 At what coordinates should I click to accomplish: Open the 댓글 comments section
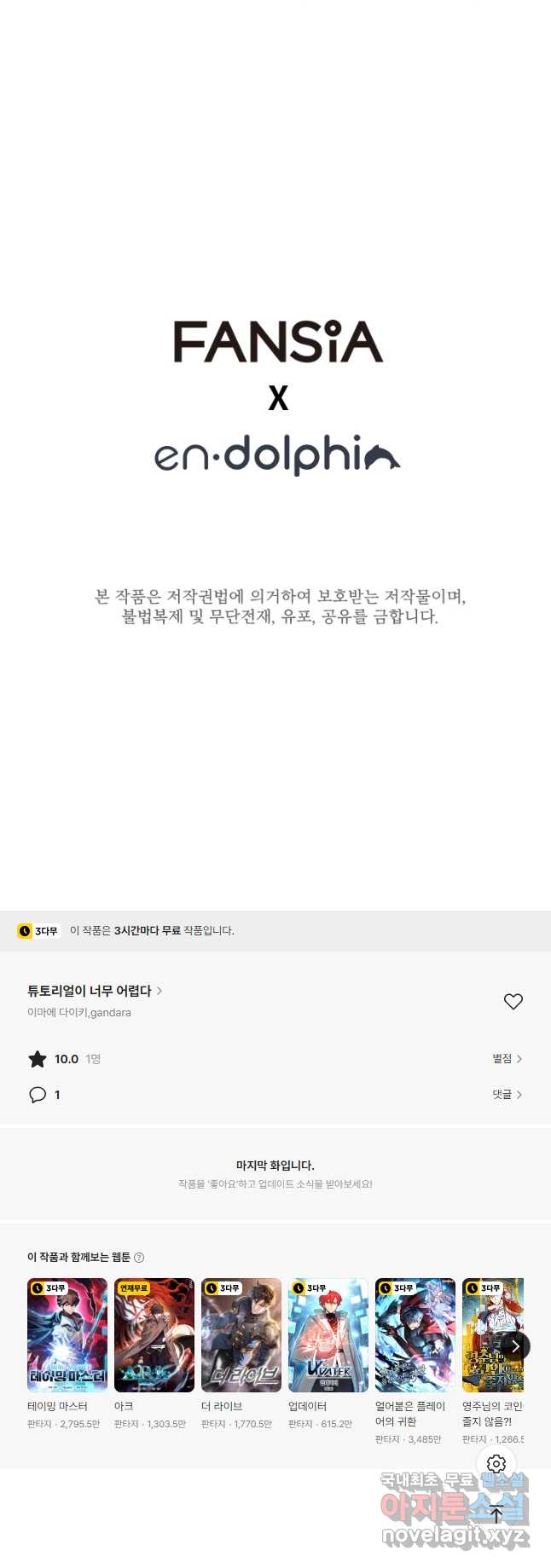coord(507,1094)
